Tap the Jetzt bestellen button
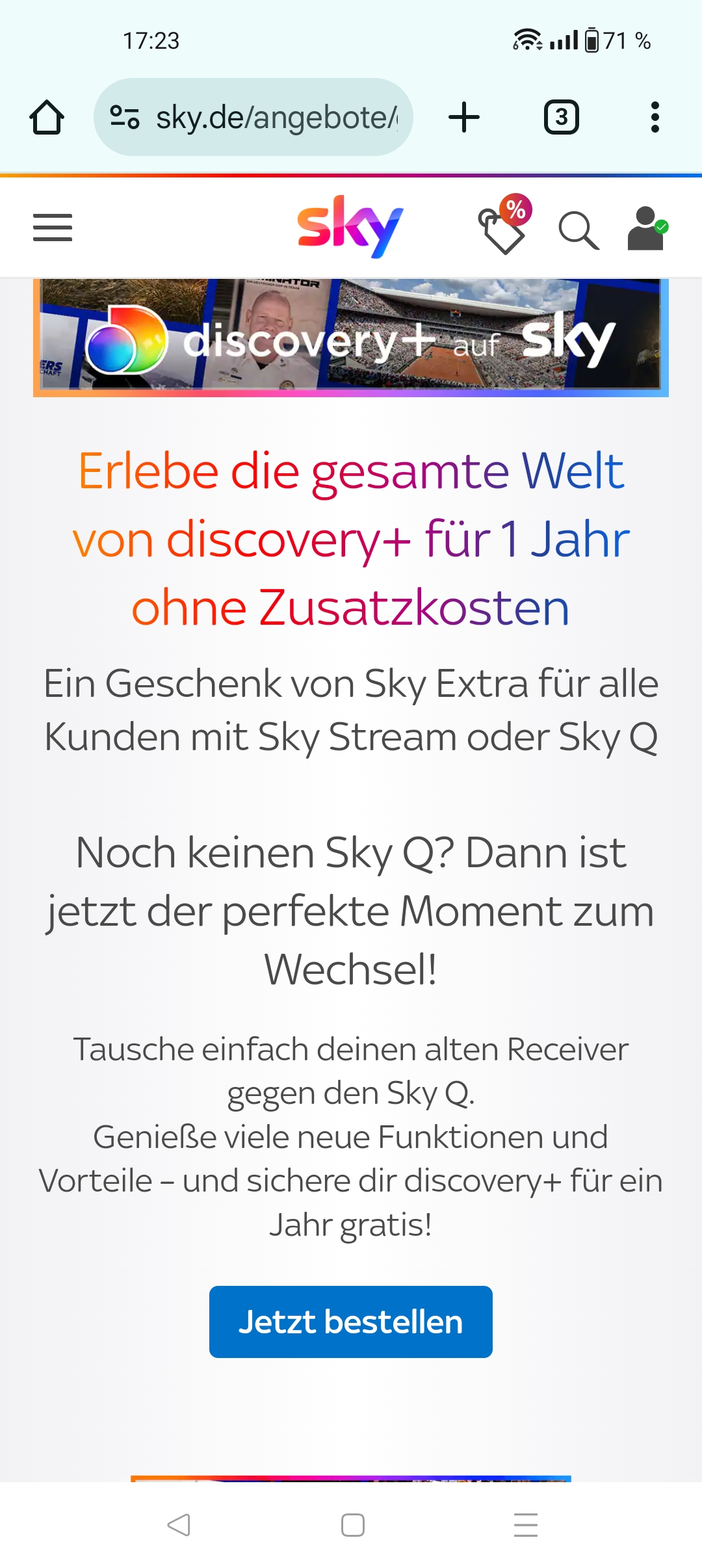Screen dimensions: 702x1568 [350, 1322]
